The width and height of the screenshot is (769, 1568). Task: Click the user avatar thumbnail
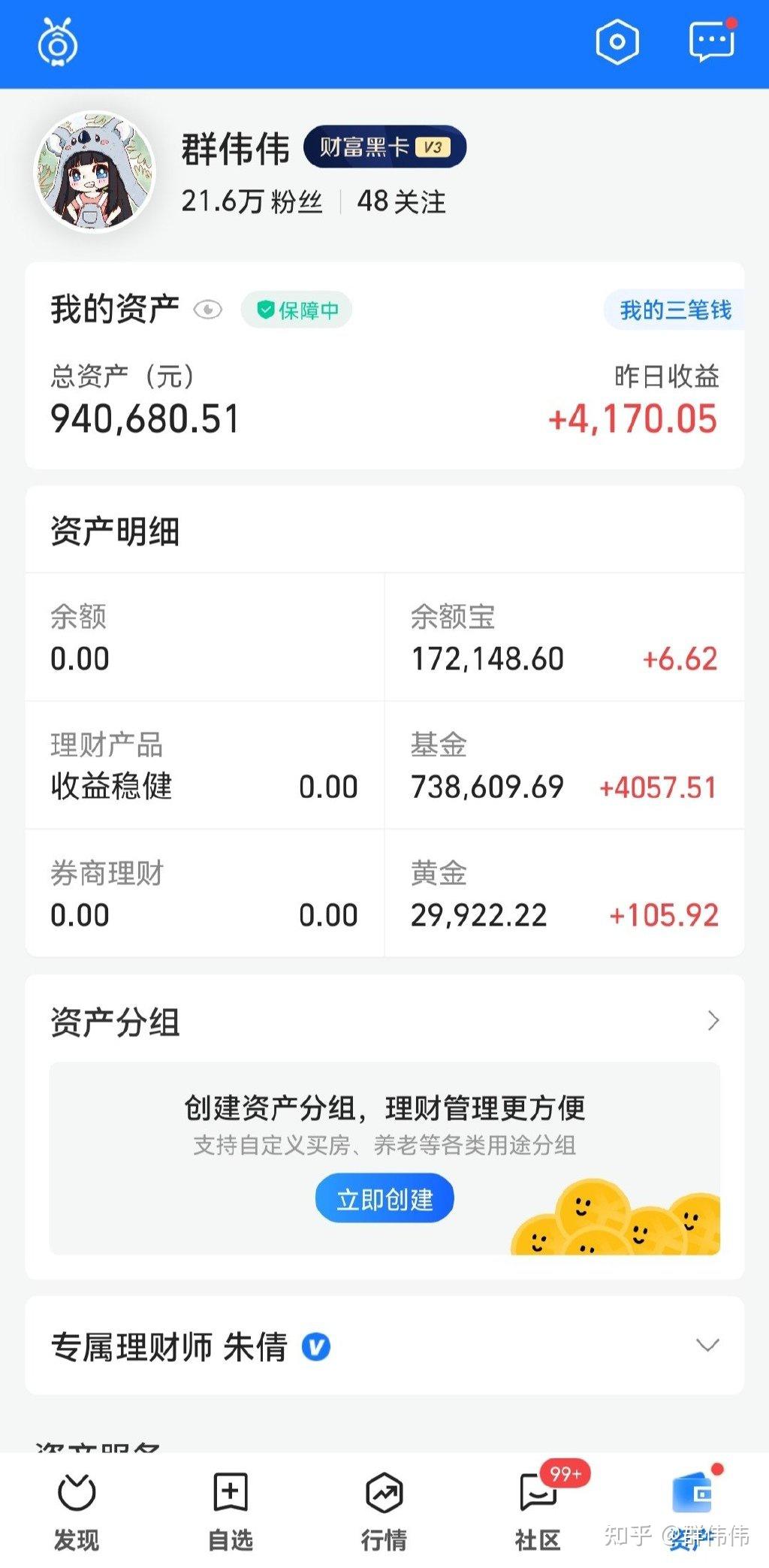(x=95, y=170)
